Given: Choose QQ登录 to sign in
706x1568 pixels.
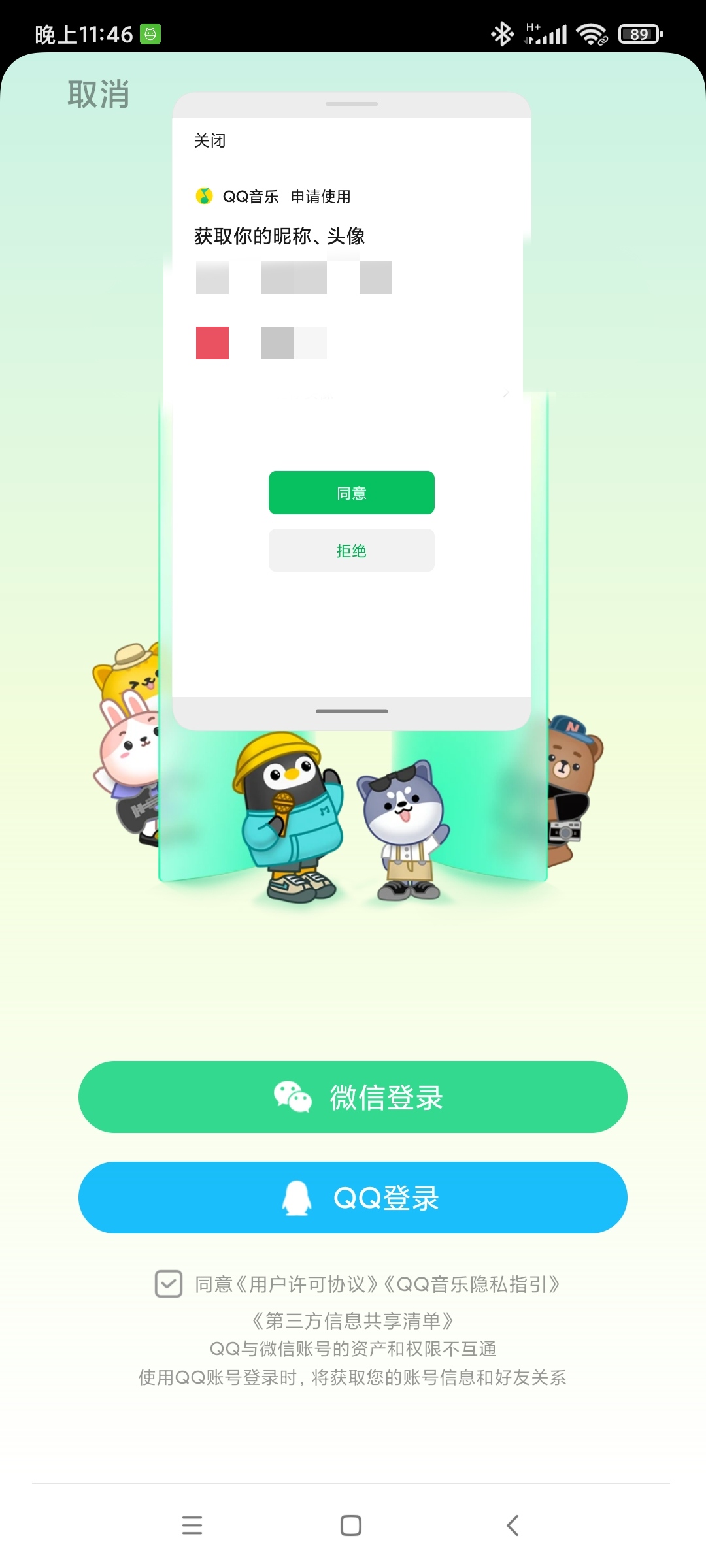Looking at the screenshot, I should [x=353, y=1198].
